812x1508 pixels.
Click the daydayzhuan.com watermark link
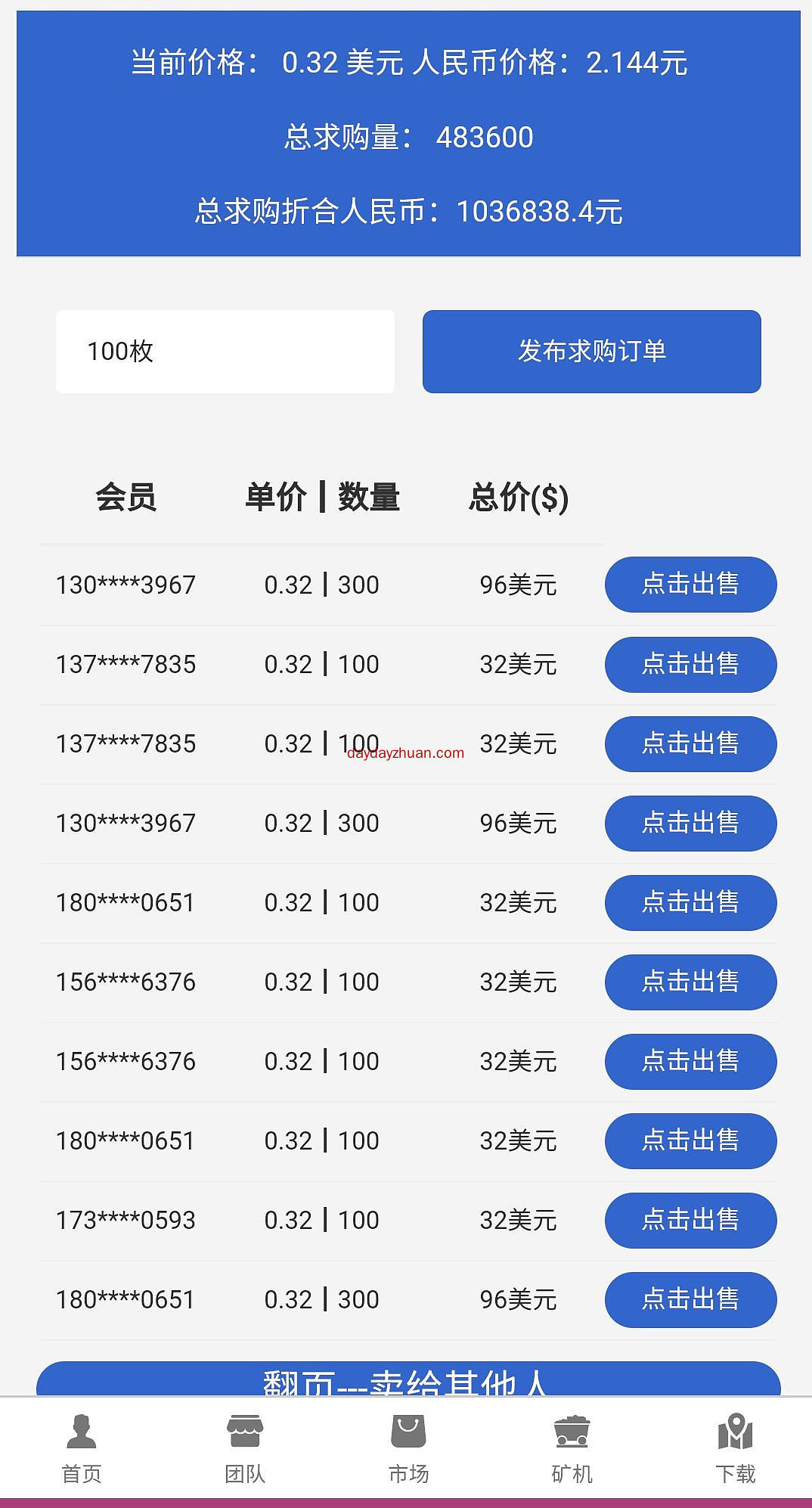(405, 753)
